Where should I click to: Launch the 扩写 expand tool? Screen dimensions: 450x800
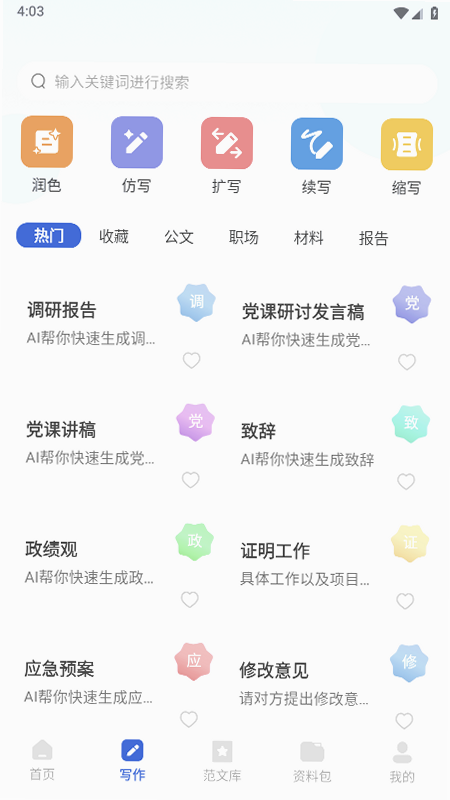(227, 156)
